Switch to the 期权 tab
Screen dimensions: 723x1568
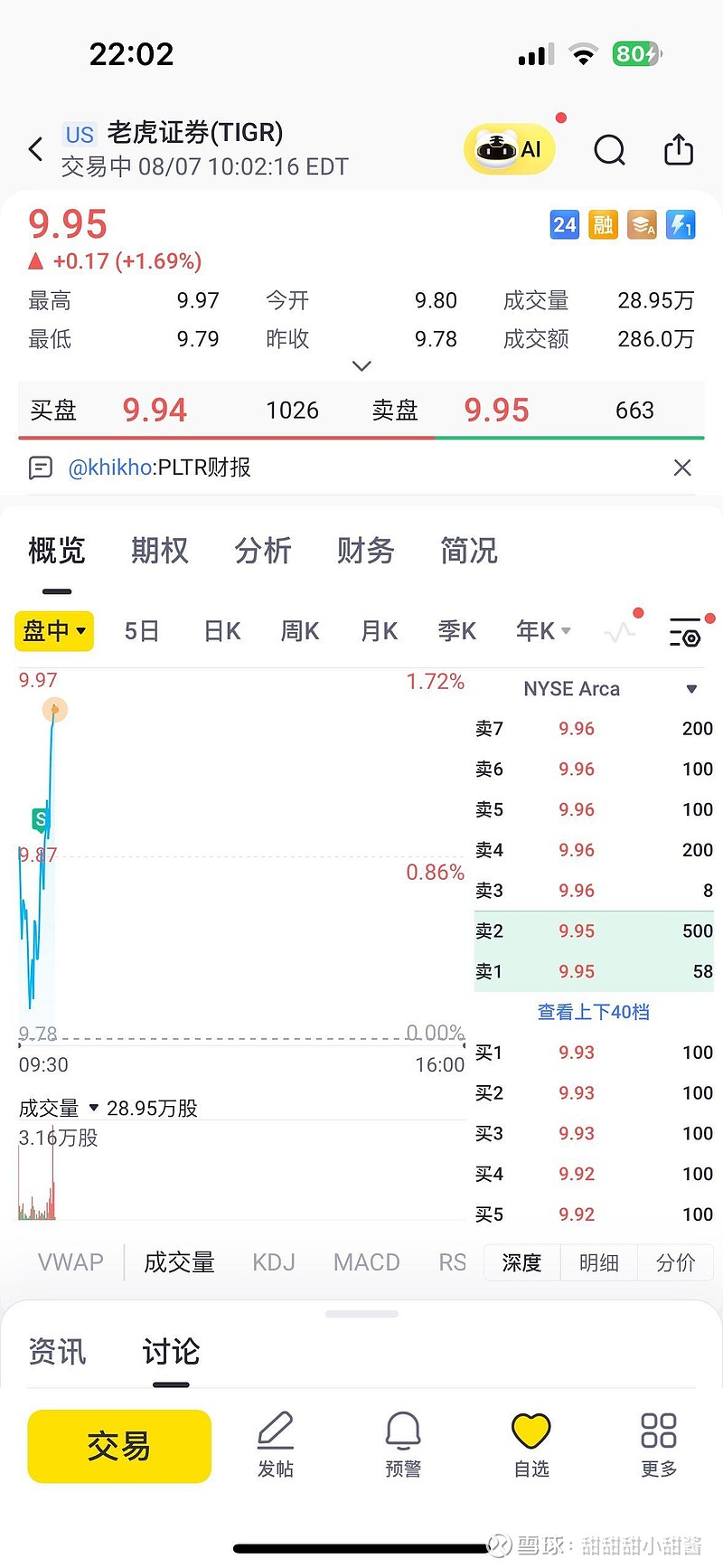point(159,550)
